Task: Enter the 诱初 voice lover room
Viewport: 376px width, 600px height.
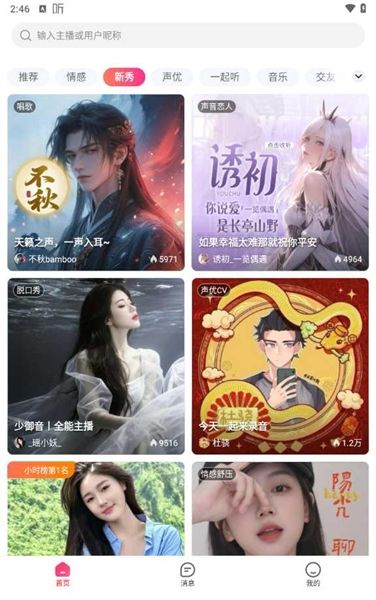Action: (x=280, y=183)
